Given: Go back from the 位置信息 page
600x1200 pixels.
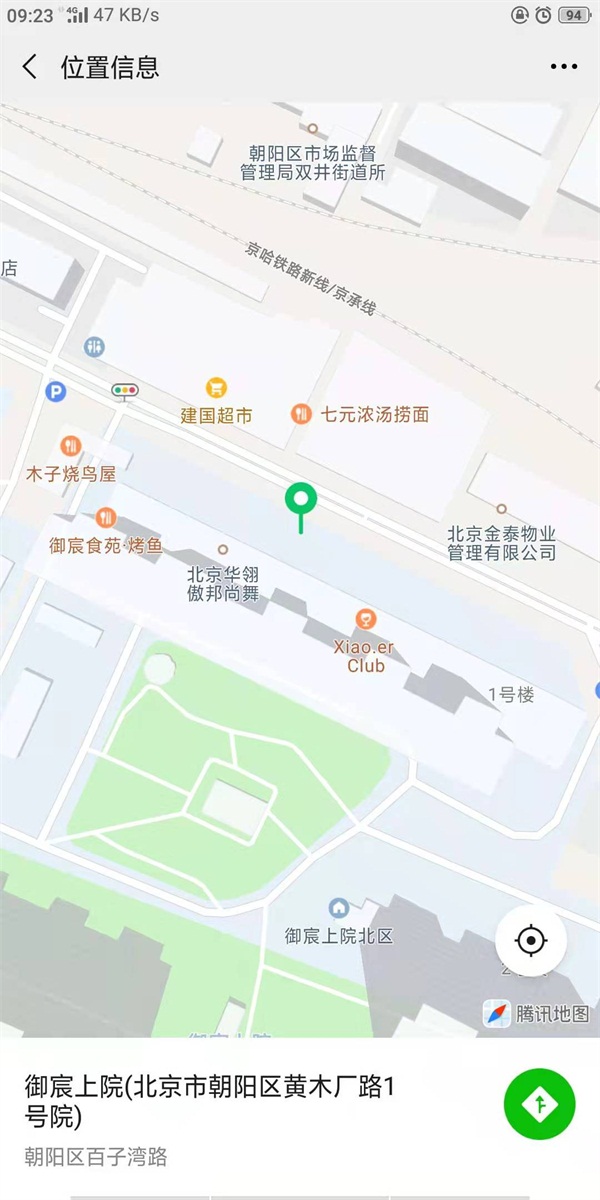Looking at the screenshot, I should (x=30, y=67).
